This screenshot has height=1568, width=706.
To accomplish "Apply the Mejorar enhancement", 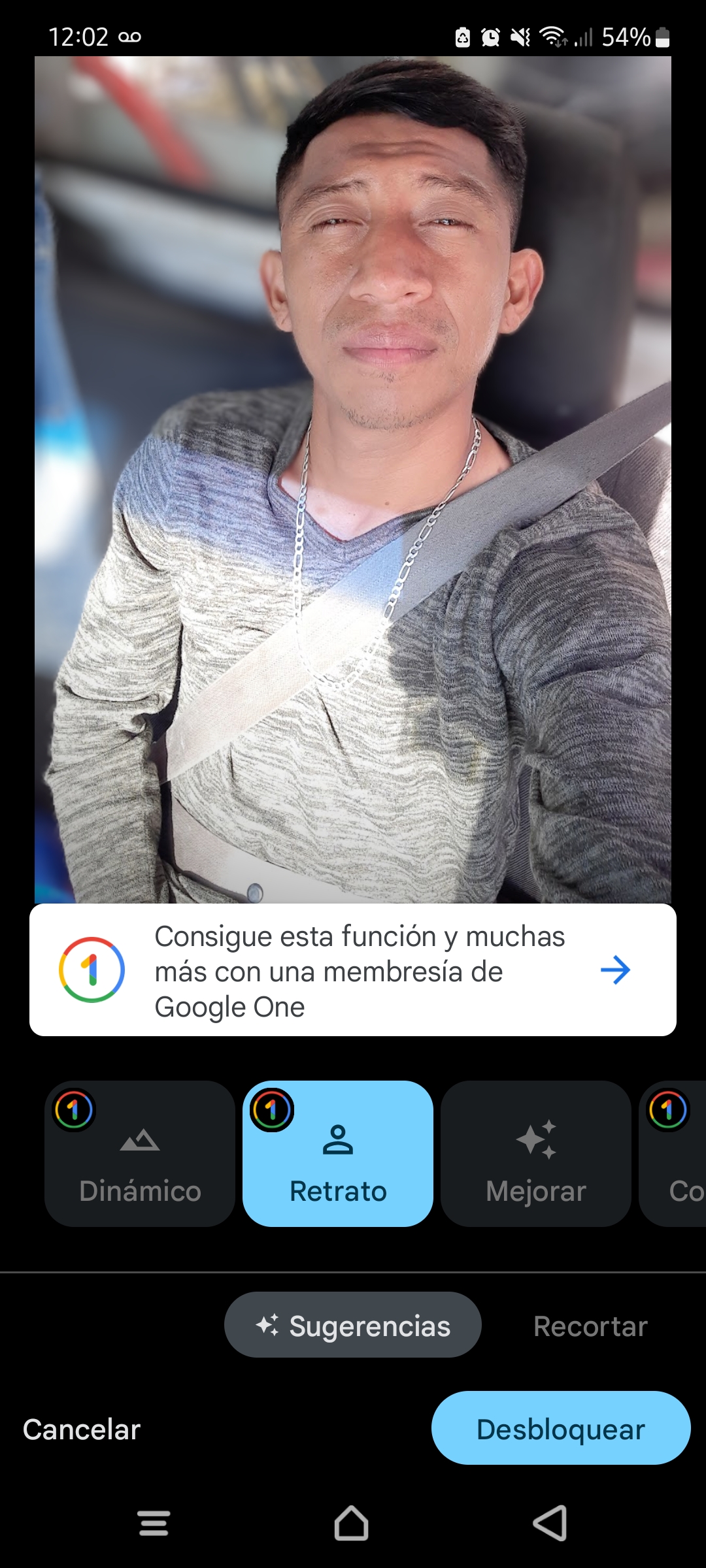I will [x=536, y=1154].
